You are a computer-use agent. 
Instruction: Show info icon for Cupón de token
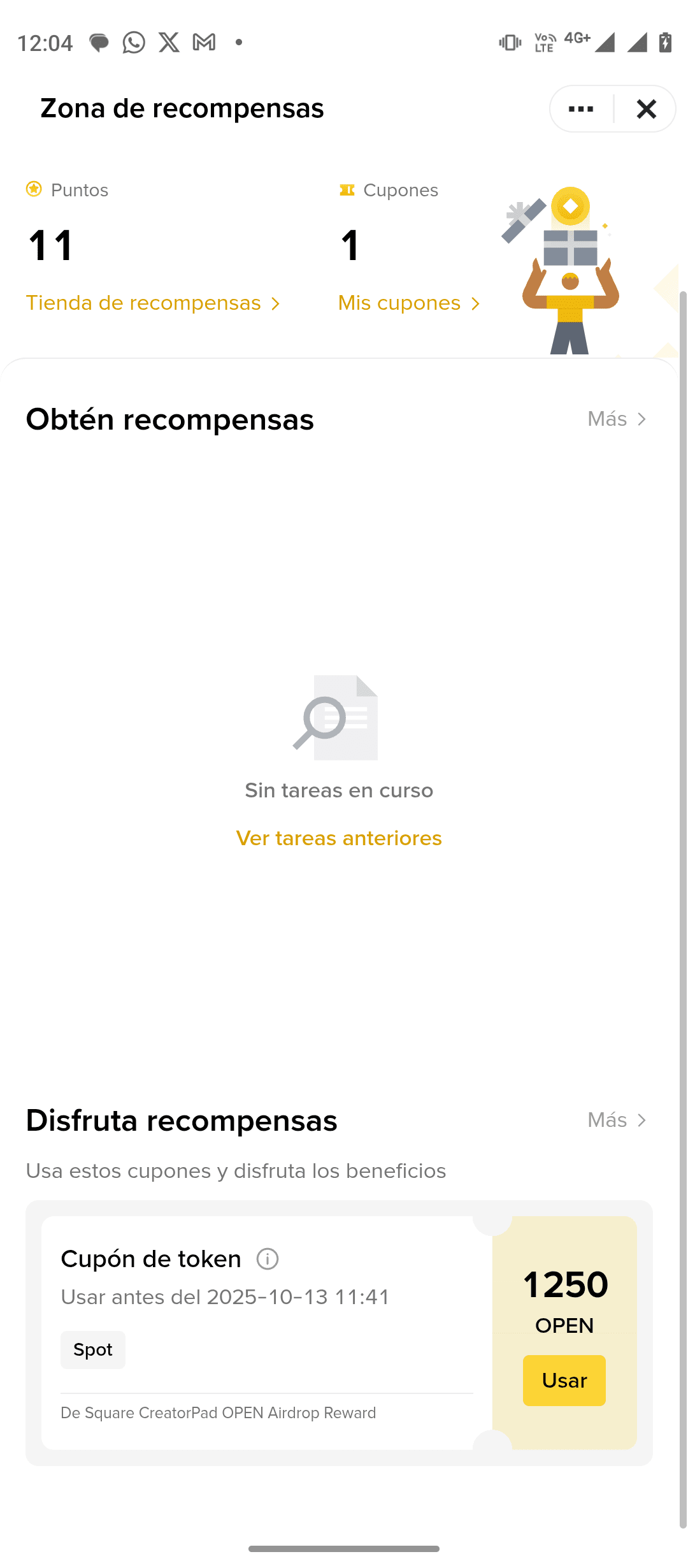(268, 1259)
